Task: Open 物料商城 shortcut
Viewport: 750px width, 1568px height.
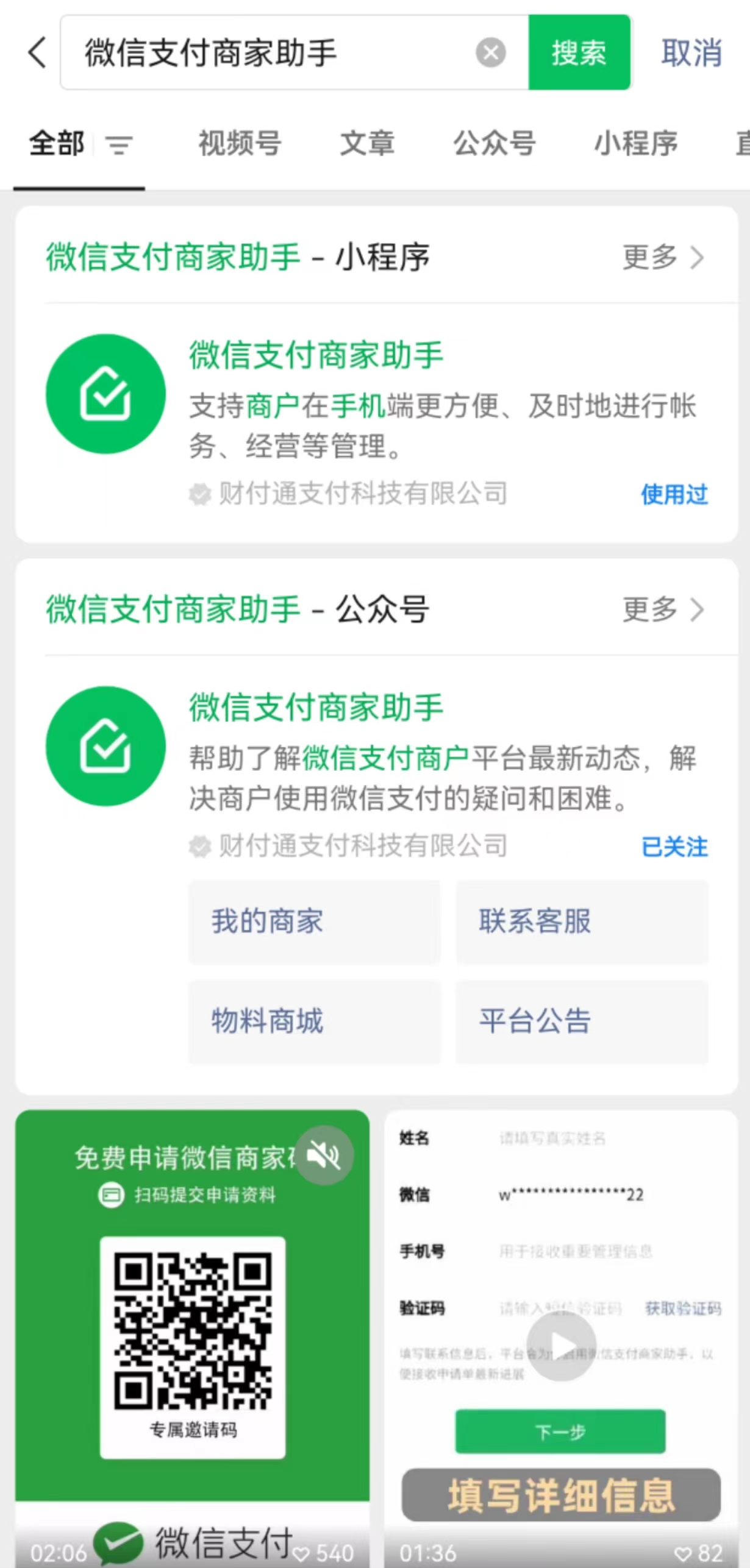Action: click(x=314, y=1021)
